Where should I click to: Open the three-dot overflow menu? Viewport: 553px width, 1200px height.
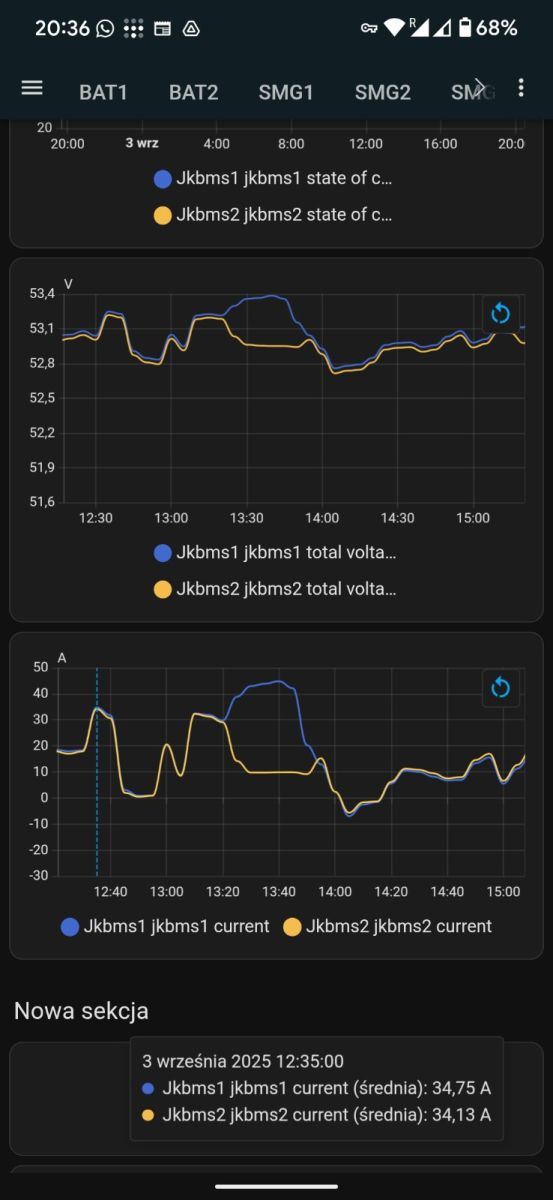click(x=521, y=88)
